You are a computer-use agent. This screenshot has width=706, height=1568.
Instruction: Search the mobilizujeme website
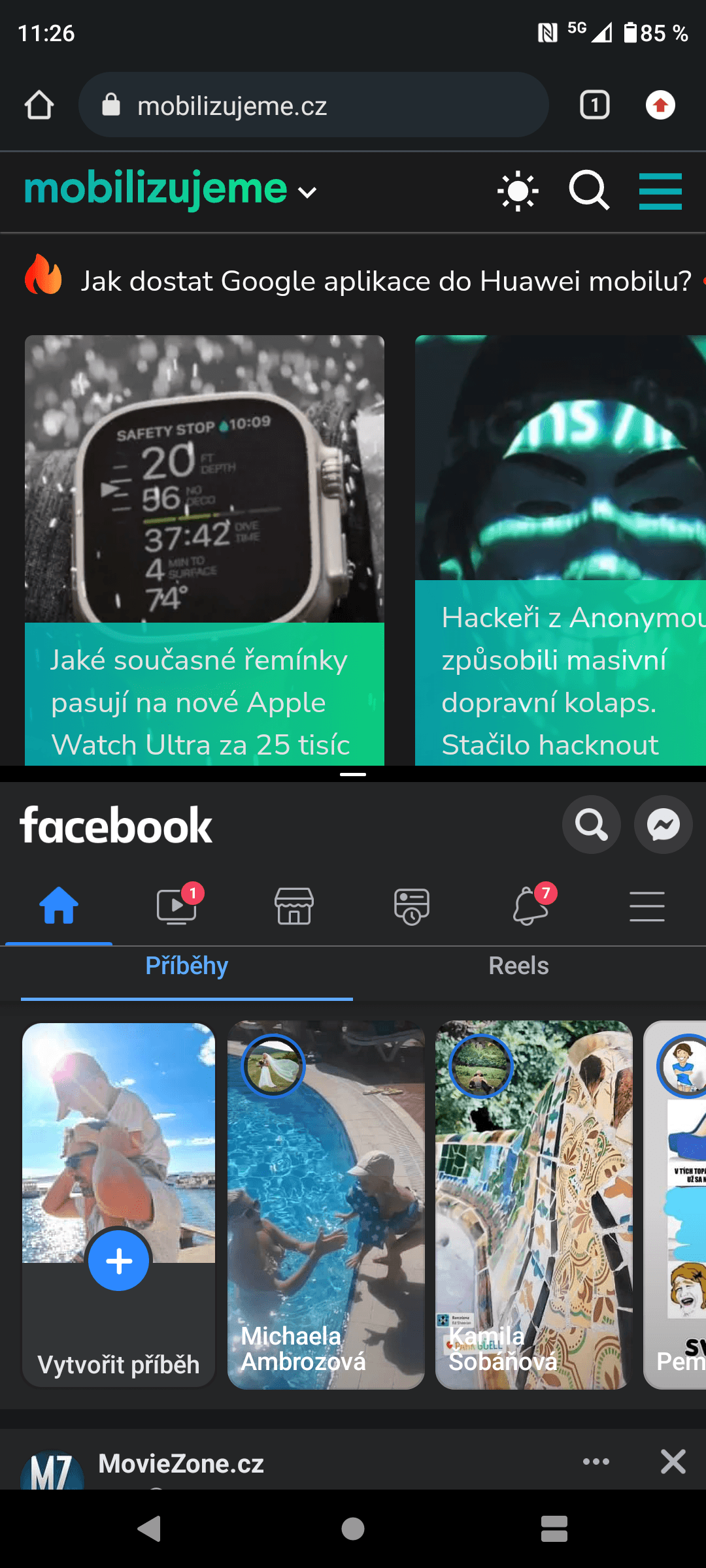coord(589,191)
